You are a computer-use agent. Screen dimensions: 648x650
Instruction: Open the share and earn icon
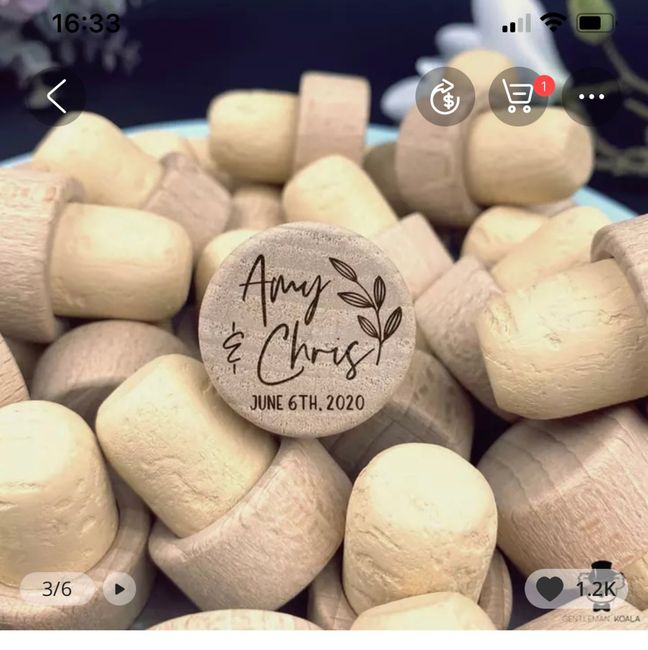click(444, 97)
